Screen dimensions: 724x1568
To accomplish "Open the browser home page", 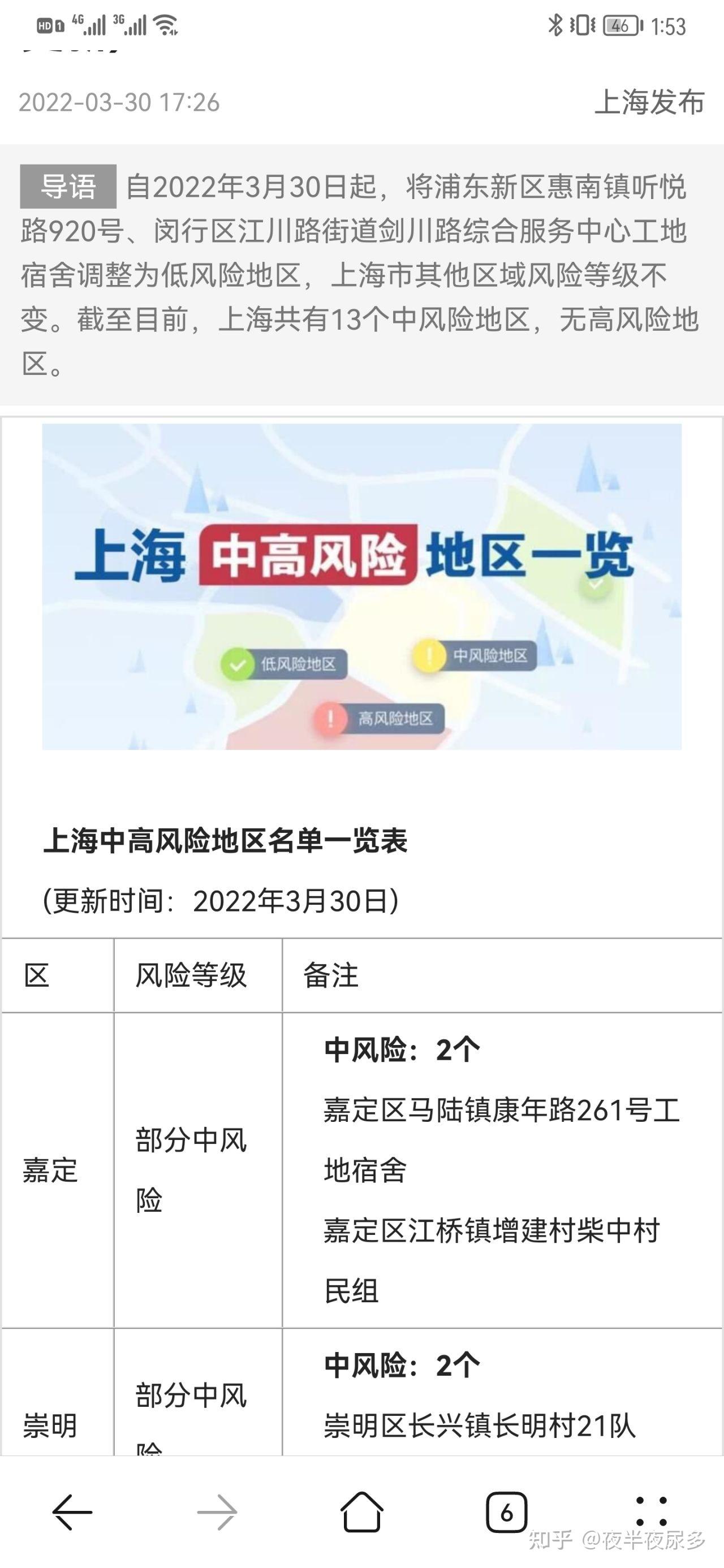I will point(361,1512).
